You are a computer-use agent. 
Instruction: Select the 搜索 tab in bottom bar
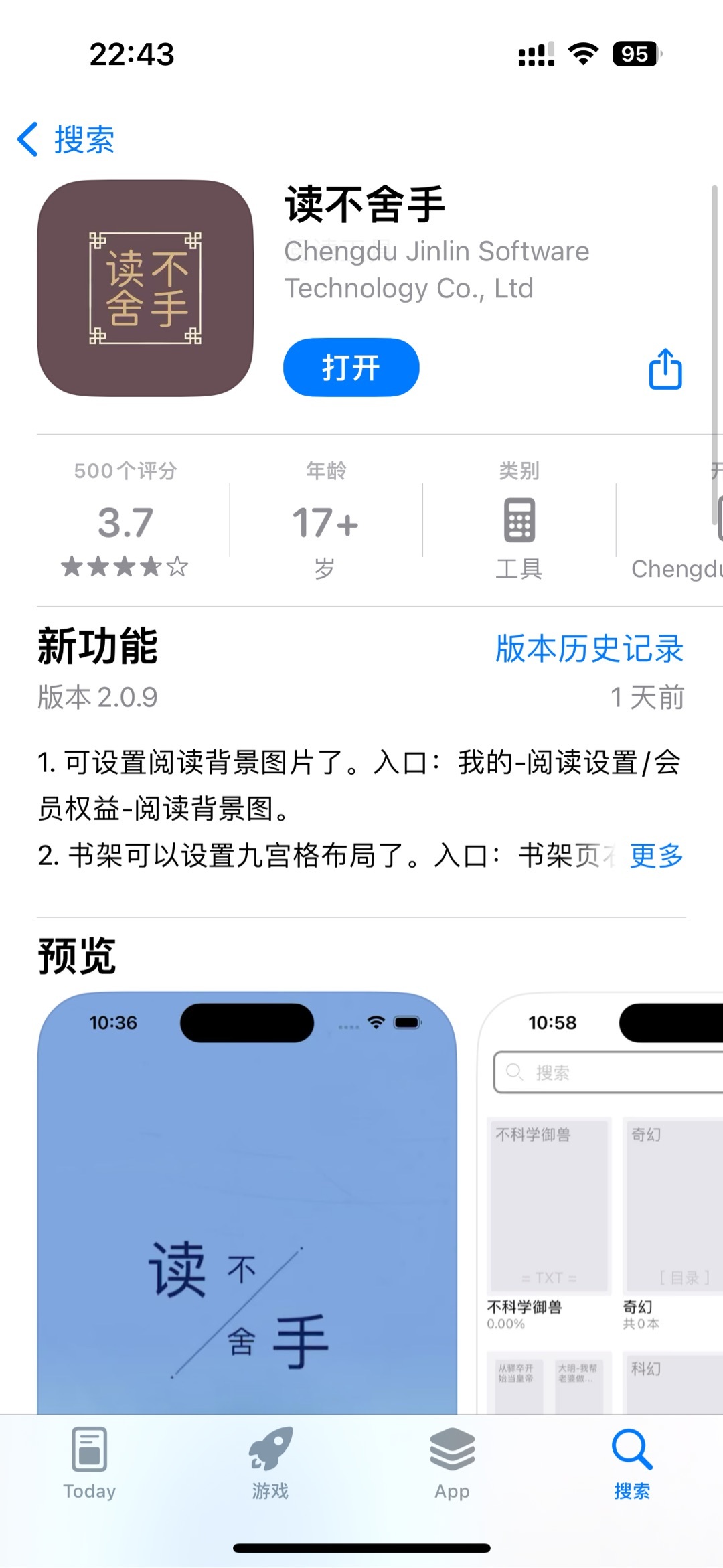pos(632,1463)
